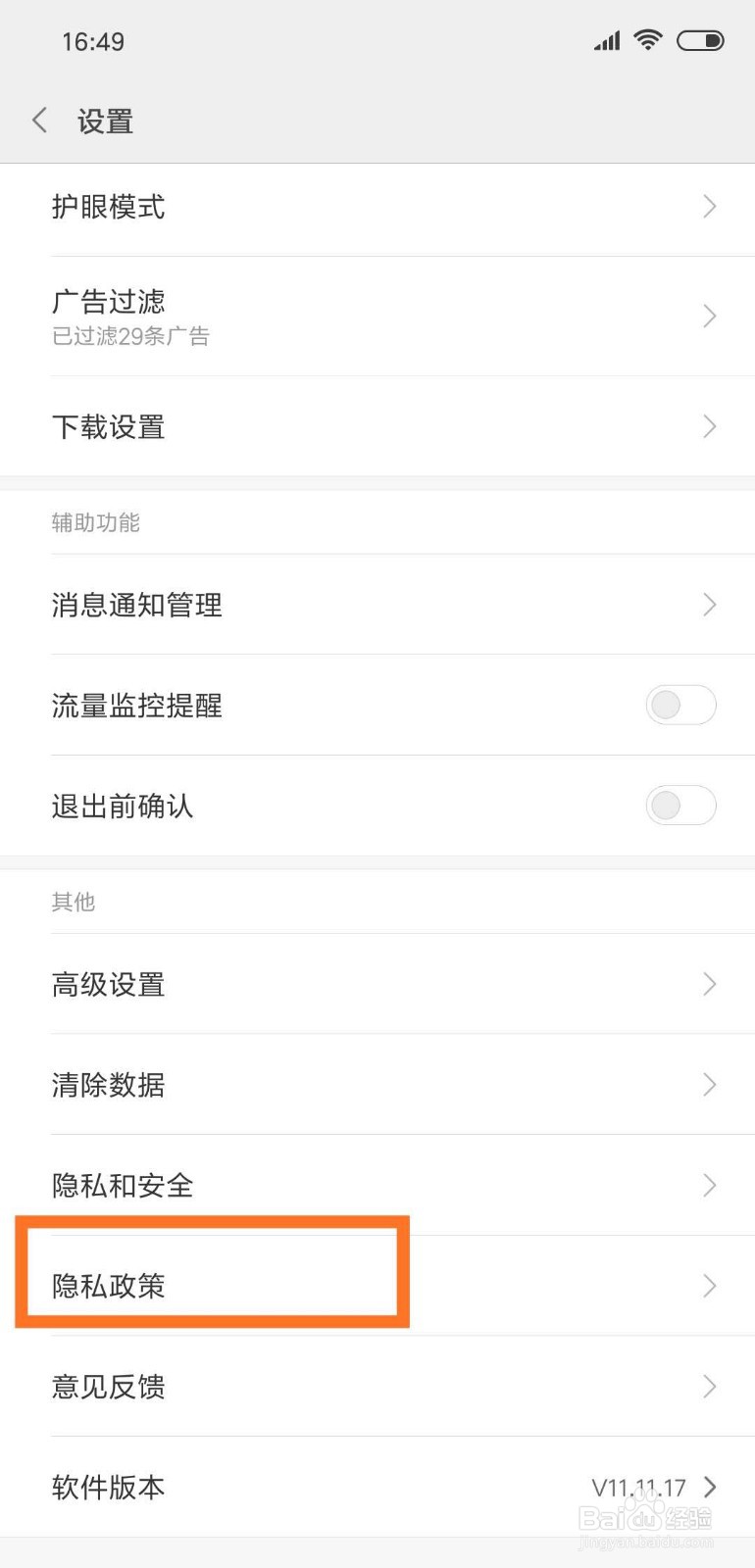Tap the time 16:49 in status bar
Viewport: 755px width, 1568px height.
click(x=92, y=40)
